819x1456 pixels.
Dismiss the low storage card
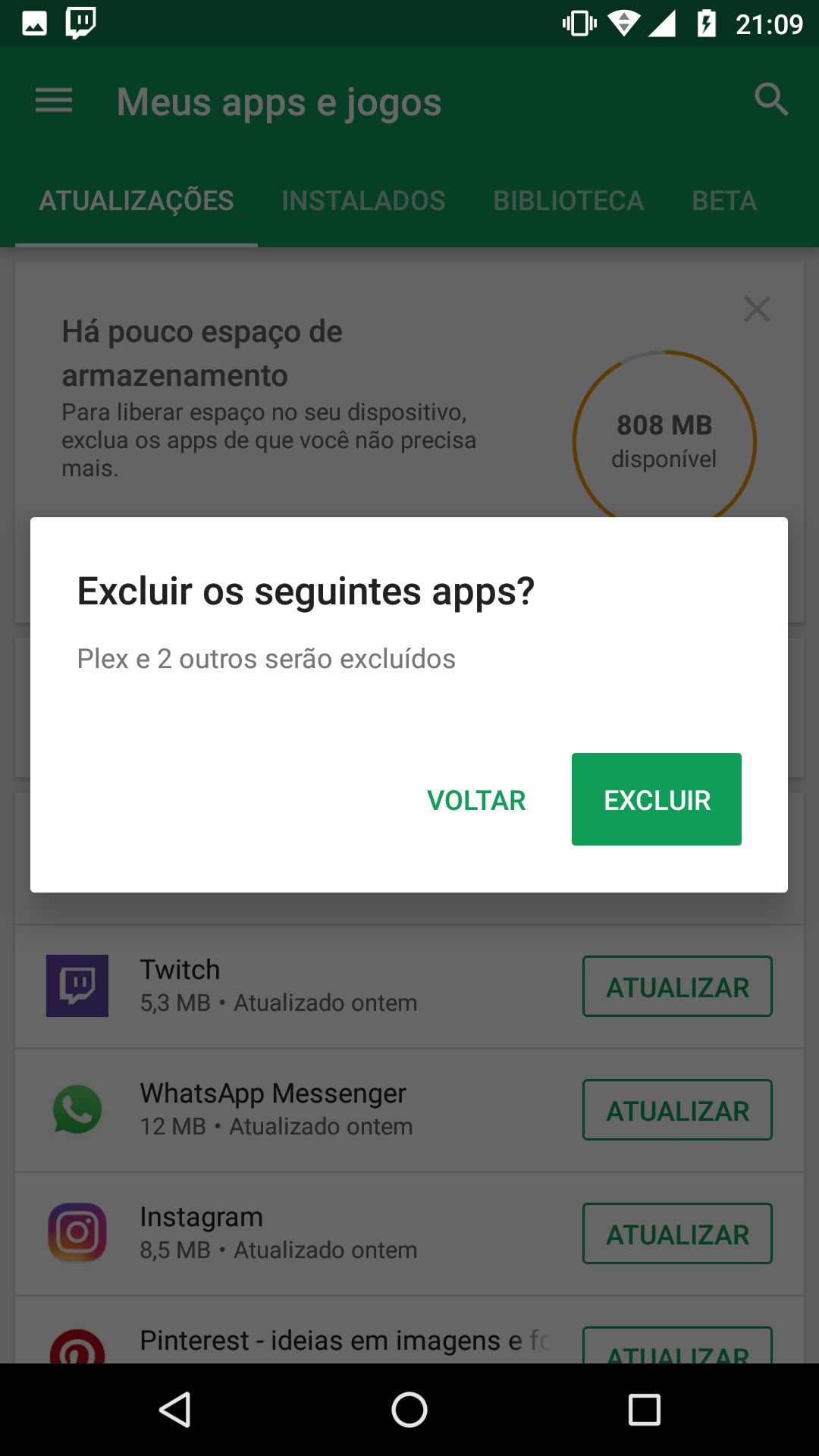pos(757,309)
